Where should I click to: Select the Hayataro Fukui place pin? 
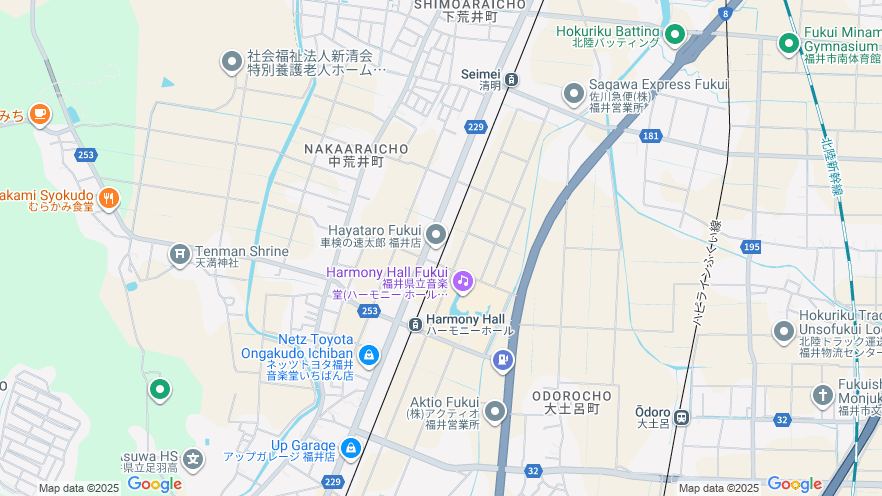click(x=436, y=235)
